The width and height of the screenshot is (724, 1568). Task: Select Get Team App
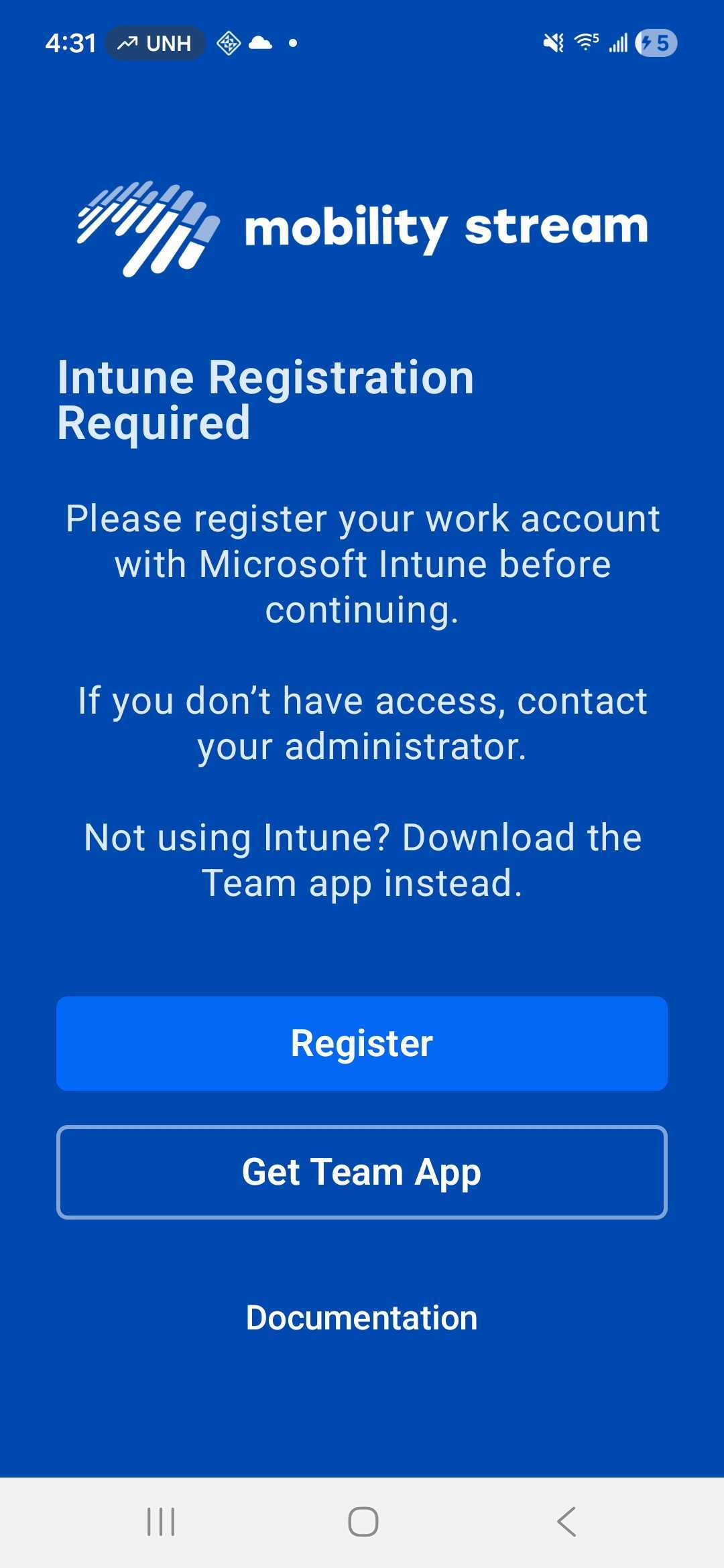coord(362,1172)
